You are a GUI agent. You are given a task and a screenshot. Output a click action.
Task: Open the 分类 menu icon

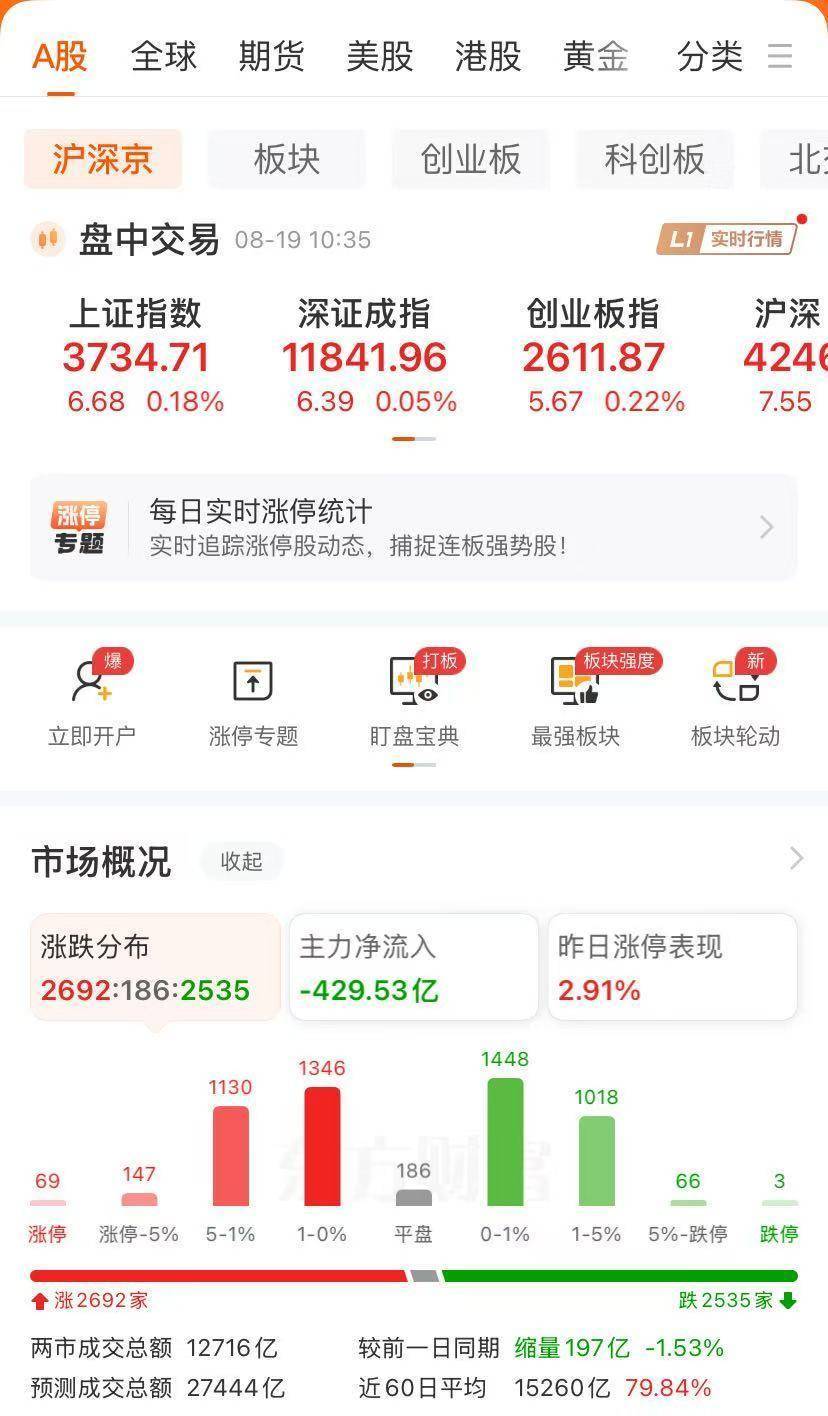tap(780, 56)
